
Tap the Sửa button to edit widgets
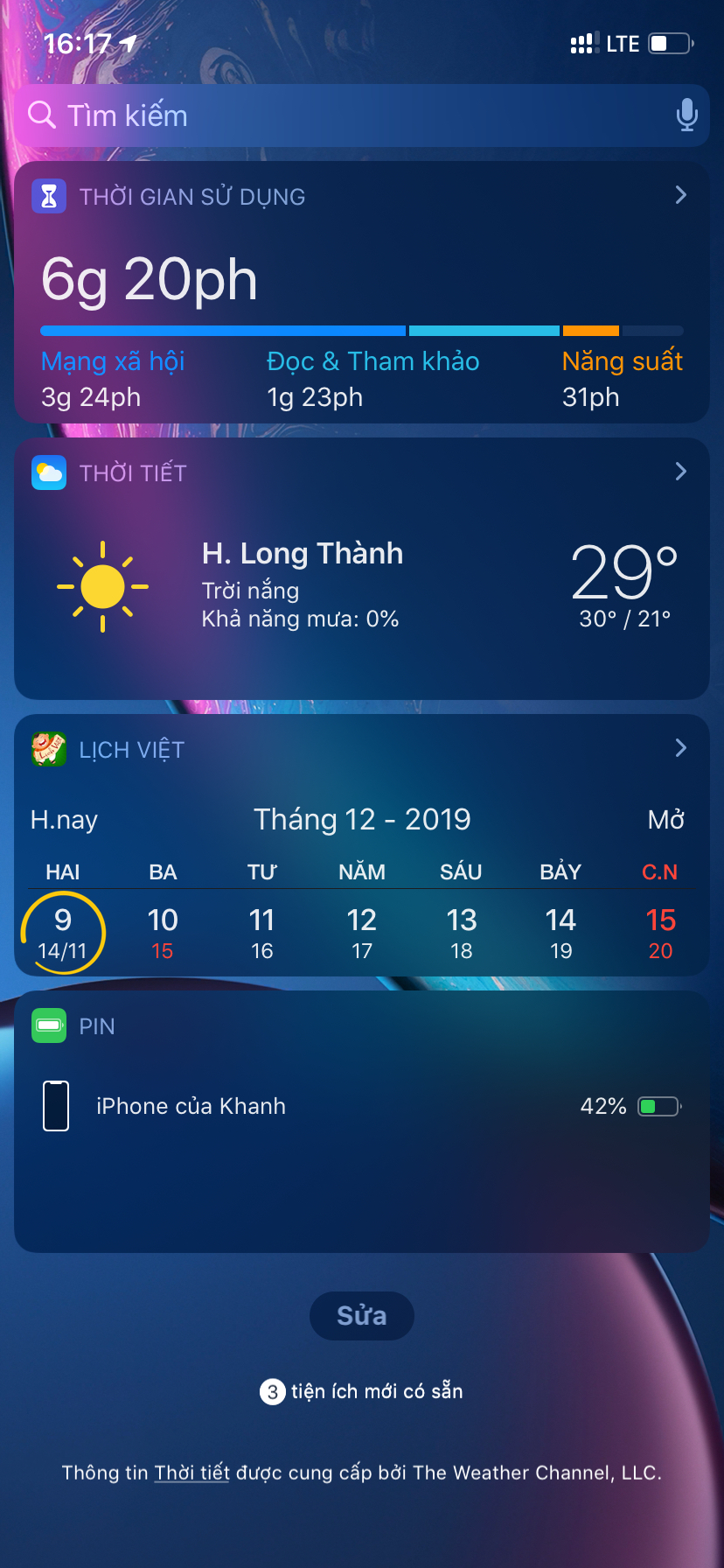(362, 1315)
